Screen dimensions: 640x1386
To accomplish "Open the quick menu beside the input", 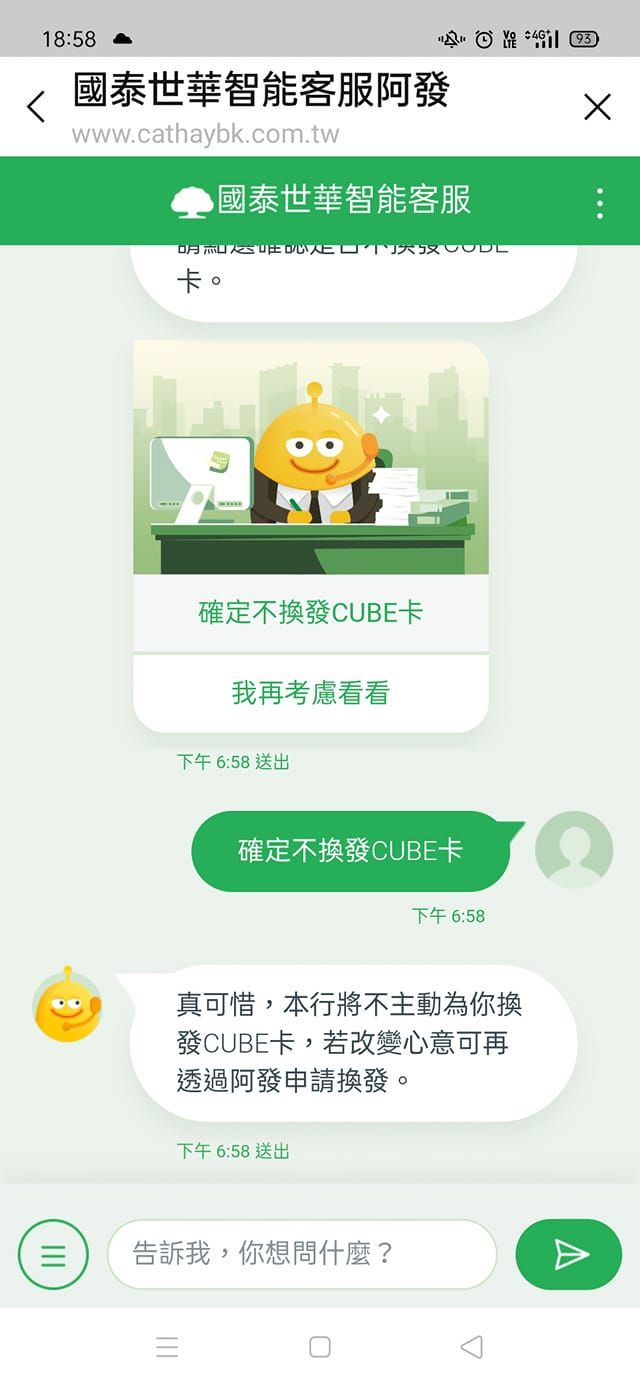I will (53, 1255).
